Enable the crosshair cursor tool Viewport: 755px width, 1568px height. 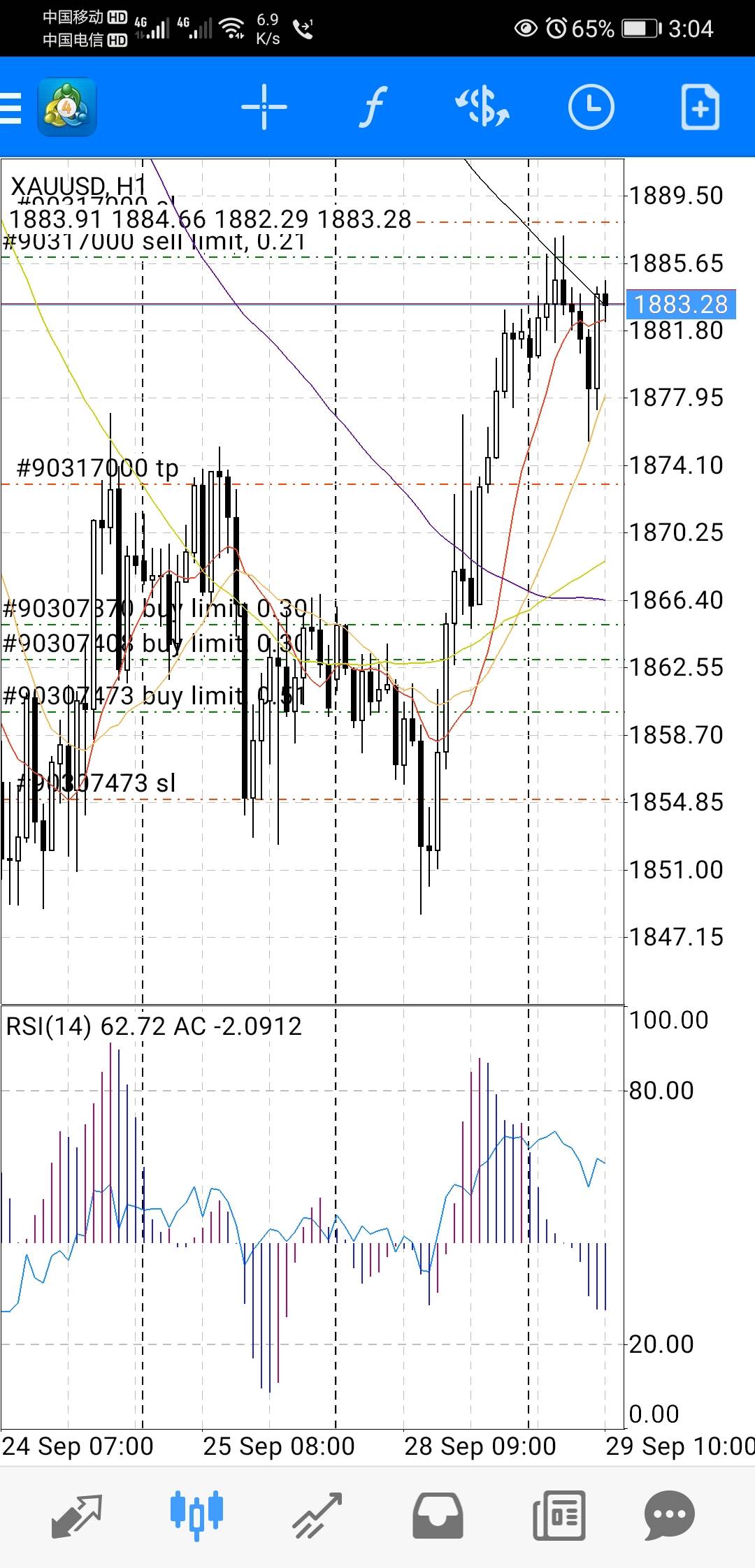click(x=264, y=107)
